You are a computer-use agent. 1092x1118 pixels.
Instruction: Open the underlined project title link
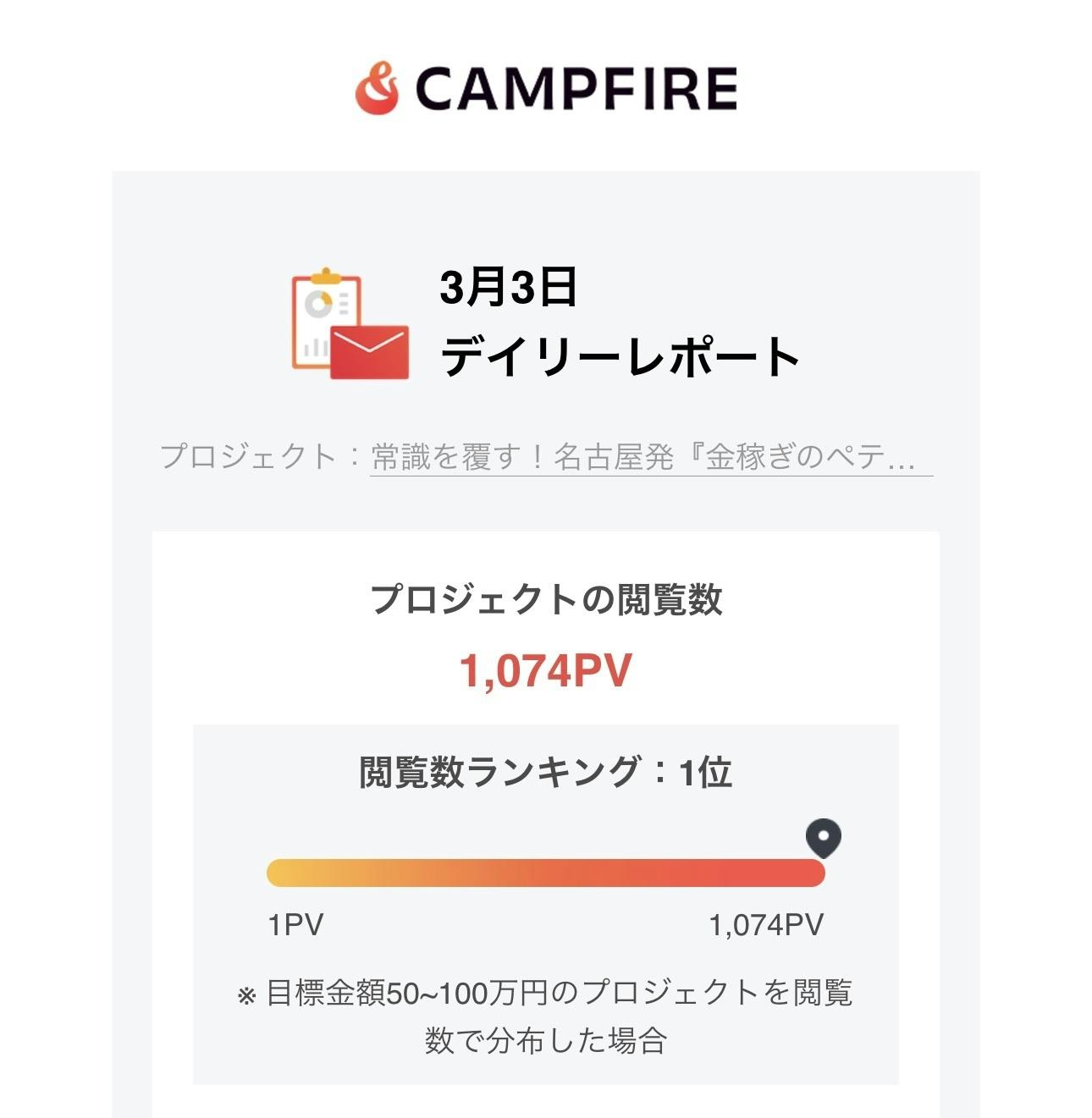[x=650, y=457]
